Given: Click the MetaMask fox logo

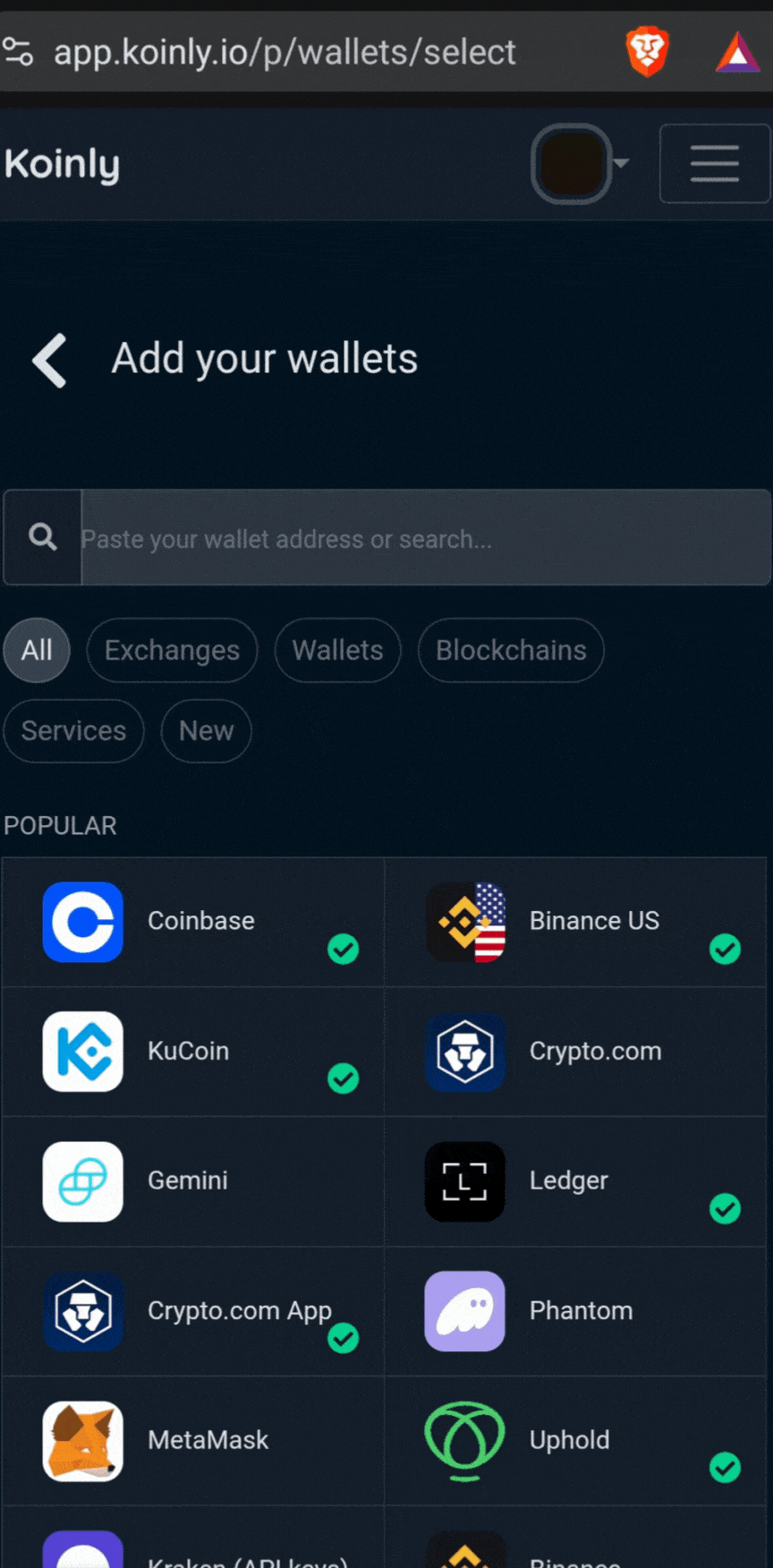Looking at the screenshot, I should coord(82,1442).
